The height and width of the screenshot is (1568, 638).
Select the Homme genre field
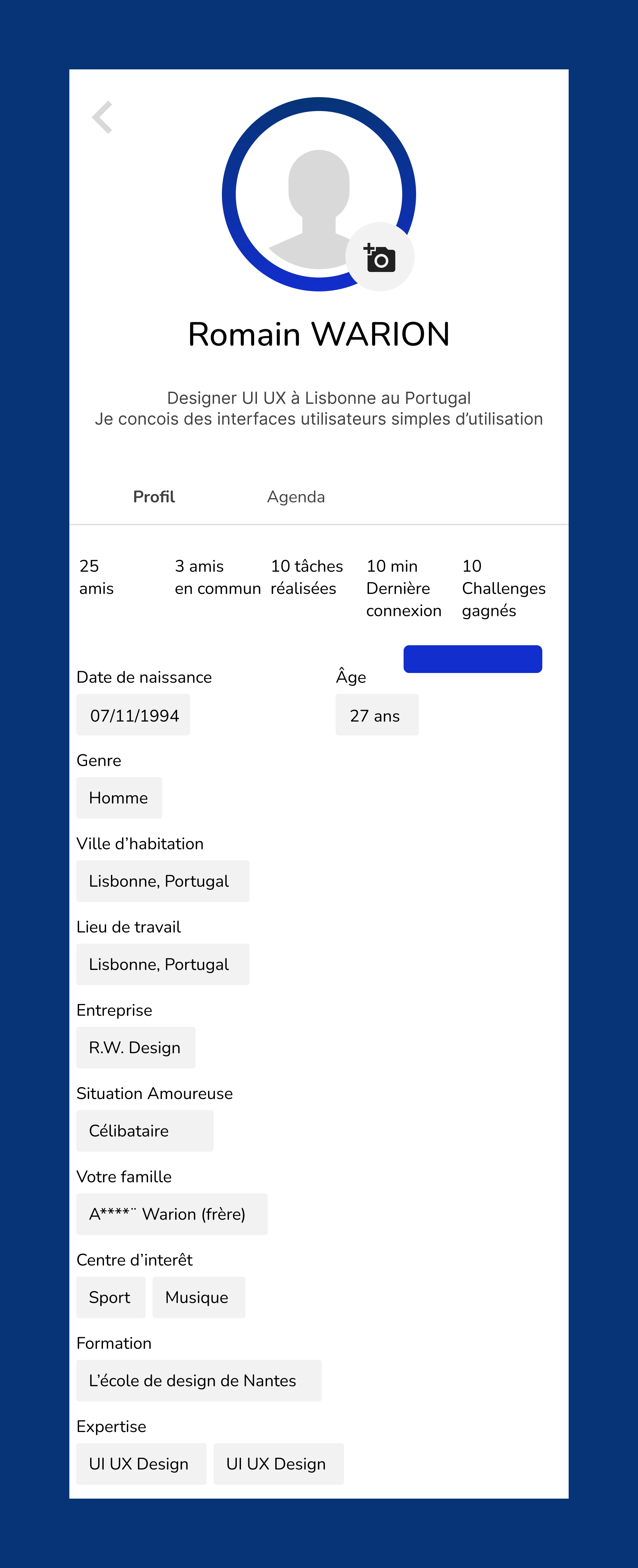coord(119,798)
